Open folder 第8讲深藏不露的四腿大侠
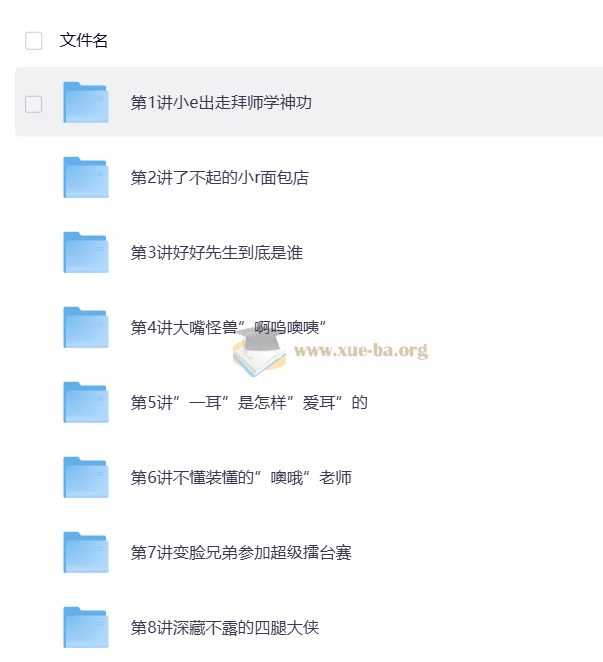 [x=225, y=628]
